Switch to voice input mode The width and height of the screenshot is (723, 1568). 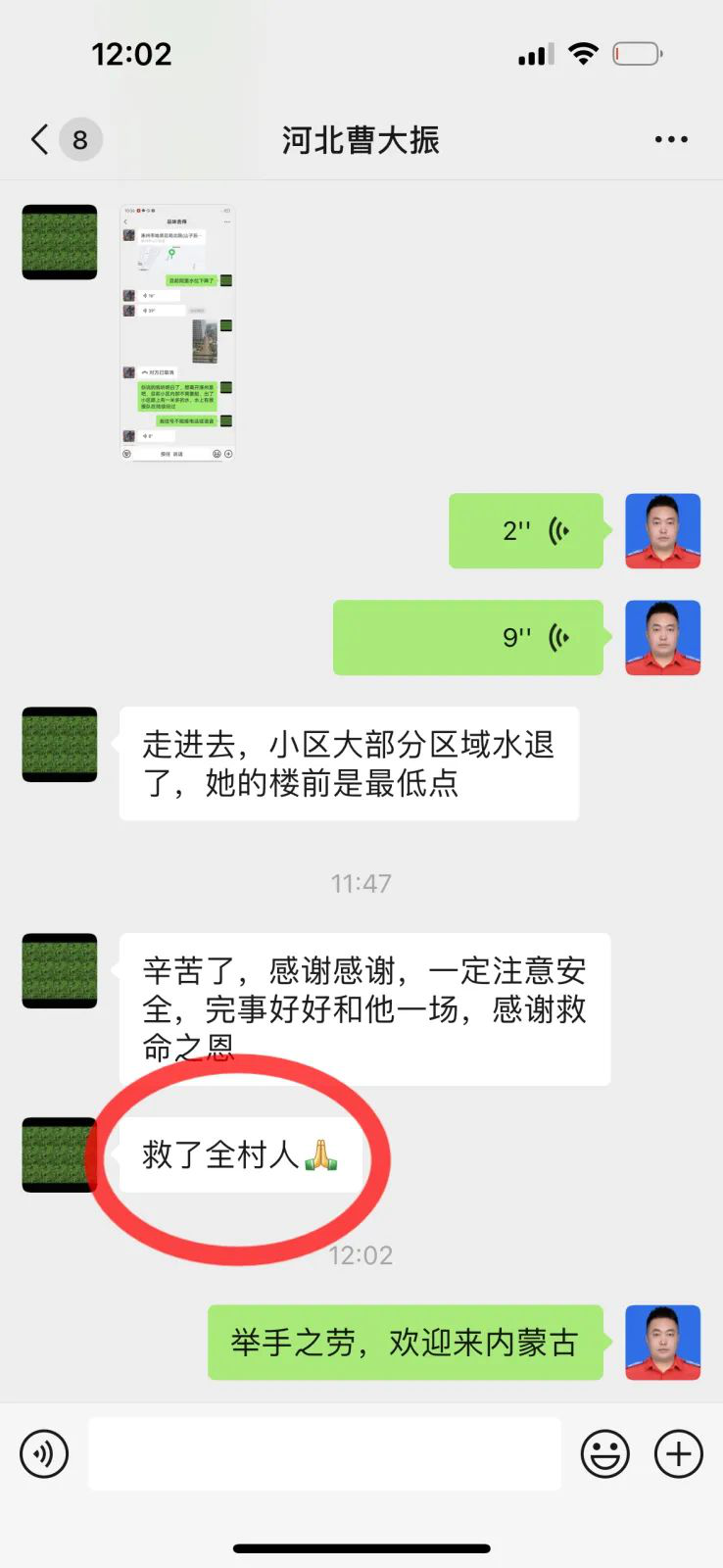click(44, 1453)
